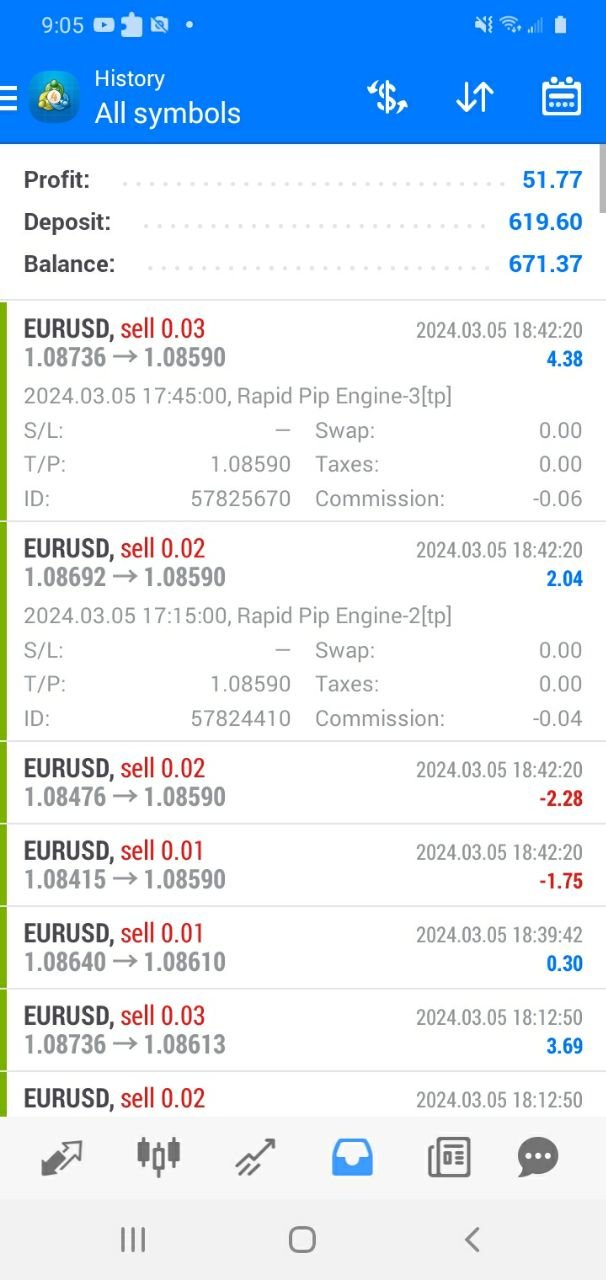This screenshot has height=1280, width=606.
Task: Go to the Trade tab
Action: point(255,1157)
